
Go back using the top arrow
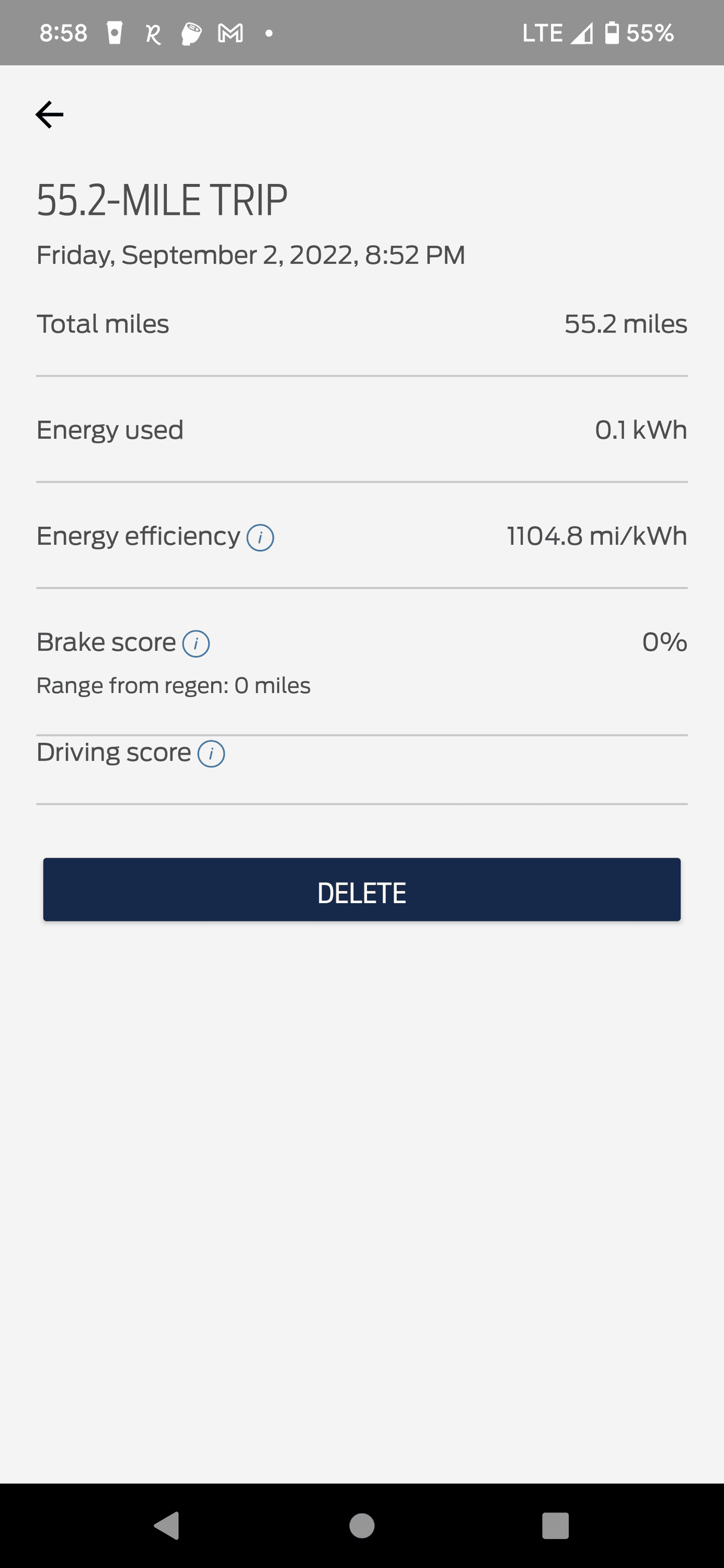click(49, 114)
